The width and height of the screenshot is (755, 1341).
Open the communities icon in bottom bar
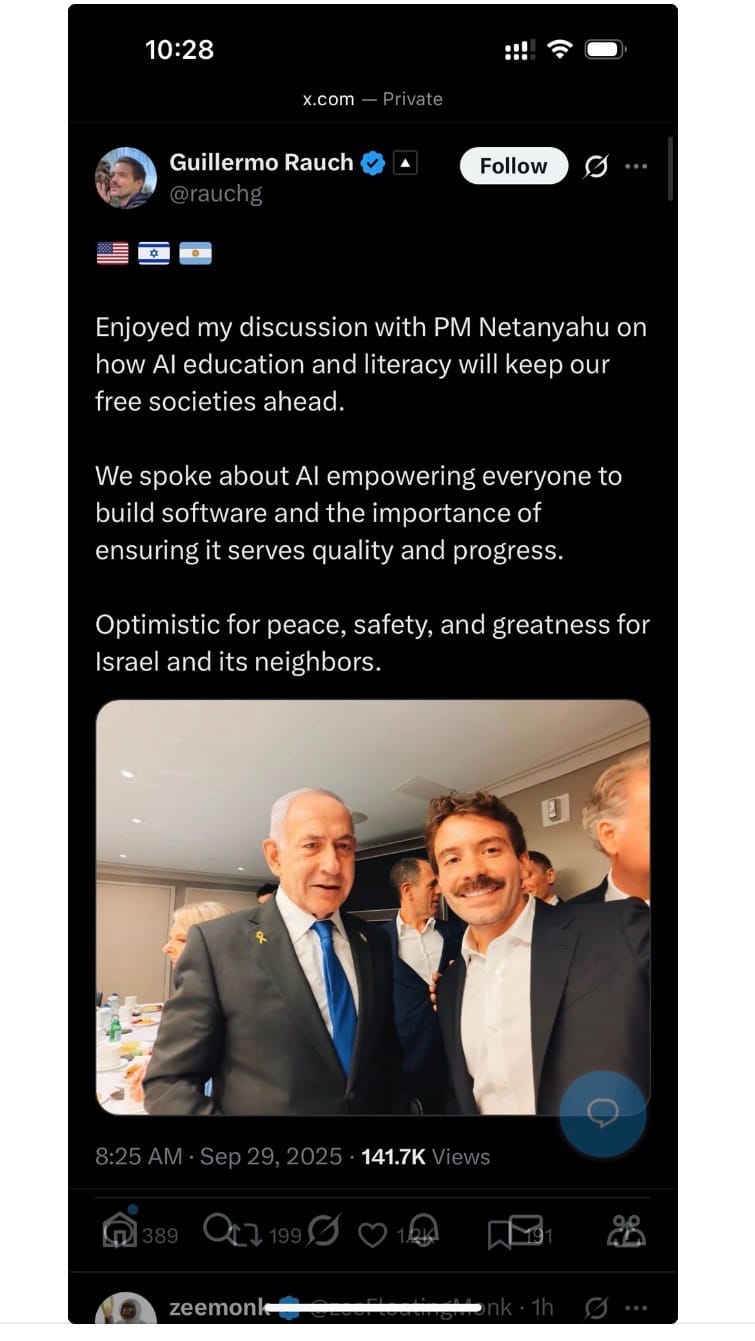coord(626,1232)
